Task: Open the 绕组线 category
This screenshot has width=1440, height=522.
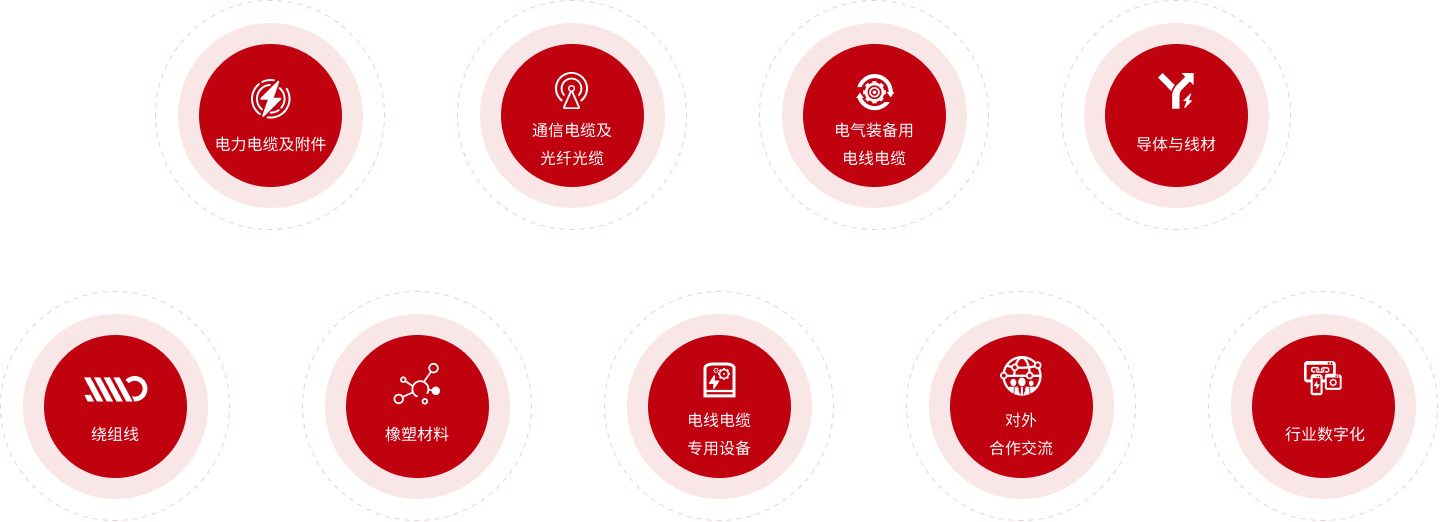Action: click(115, 407)
